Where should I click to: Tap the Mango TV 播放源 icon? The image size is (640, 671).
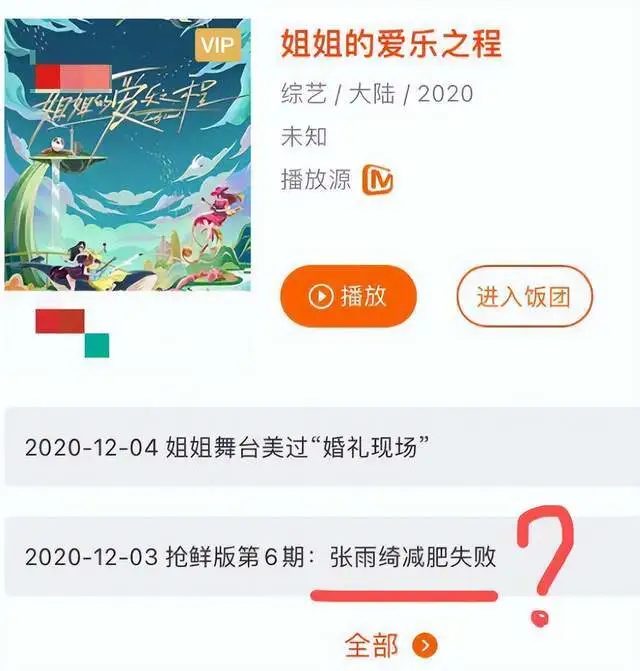[x=378, y=178]
